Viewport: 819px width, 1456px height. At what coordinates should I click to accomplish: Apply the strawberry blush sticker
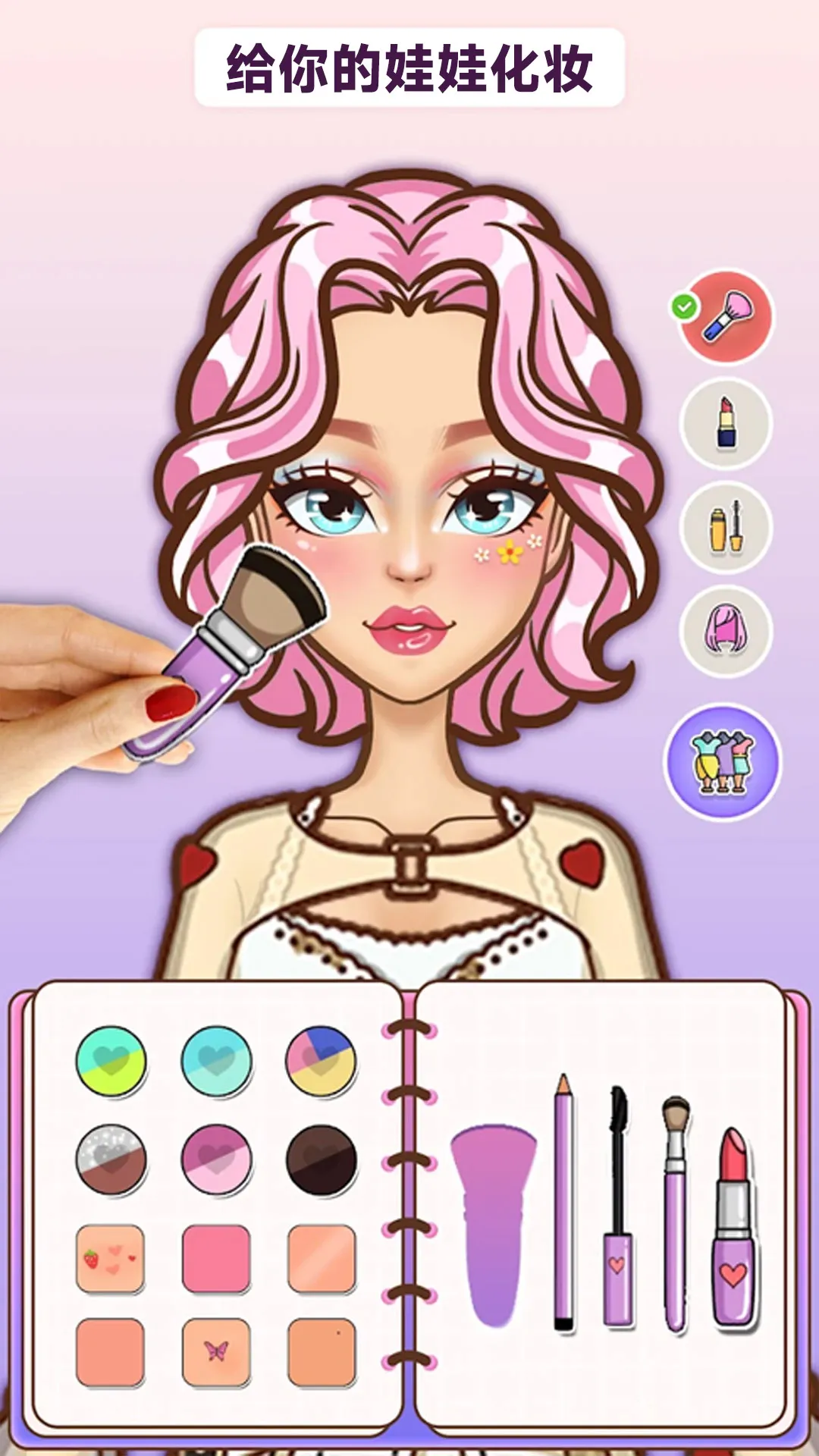[111, 1259]
